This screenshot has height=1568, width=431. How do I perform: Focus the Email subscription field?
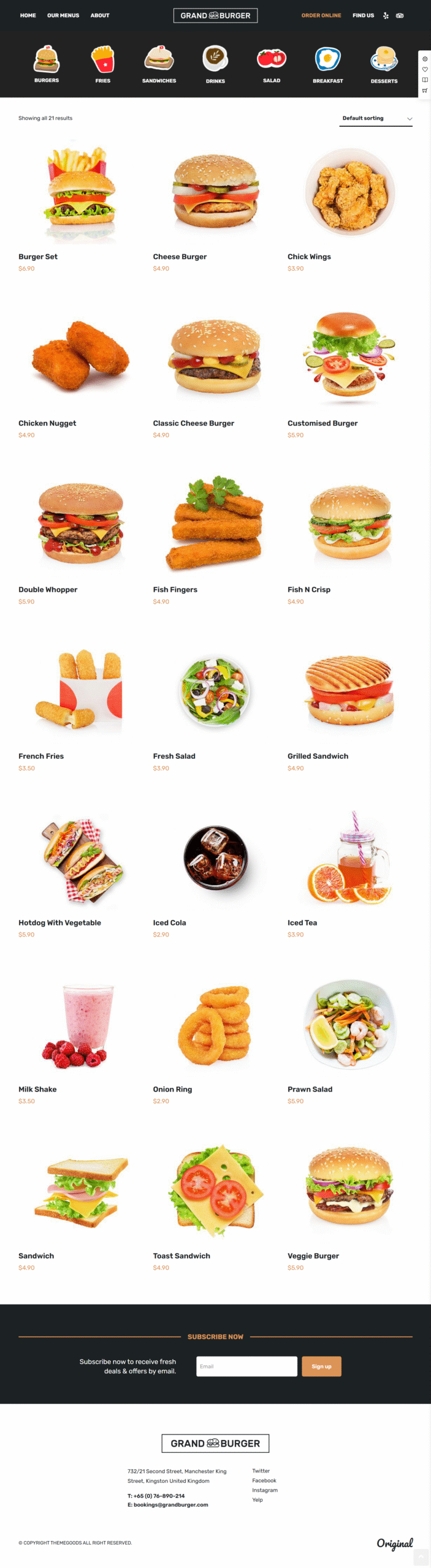[246, 1366]
